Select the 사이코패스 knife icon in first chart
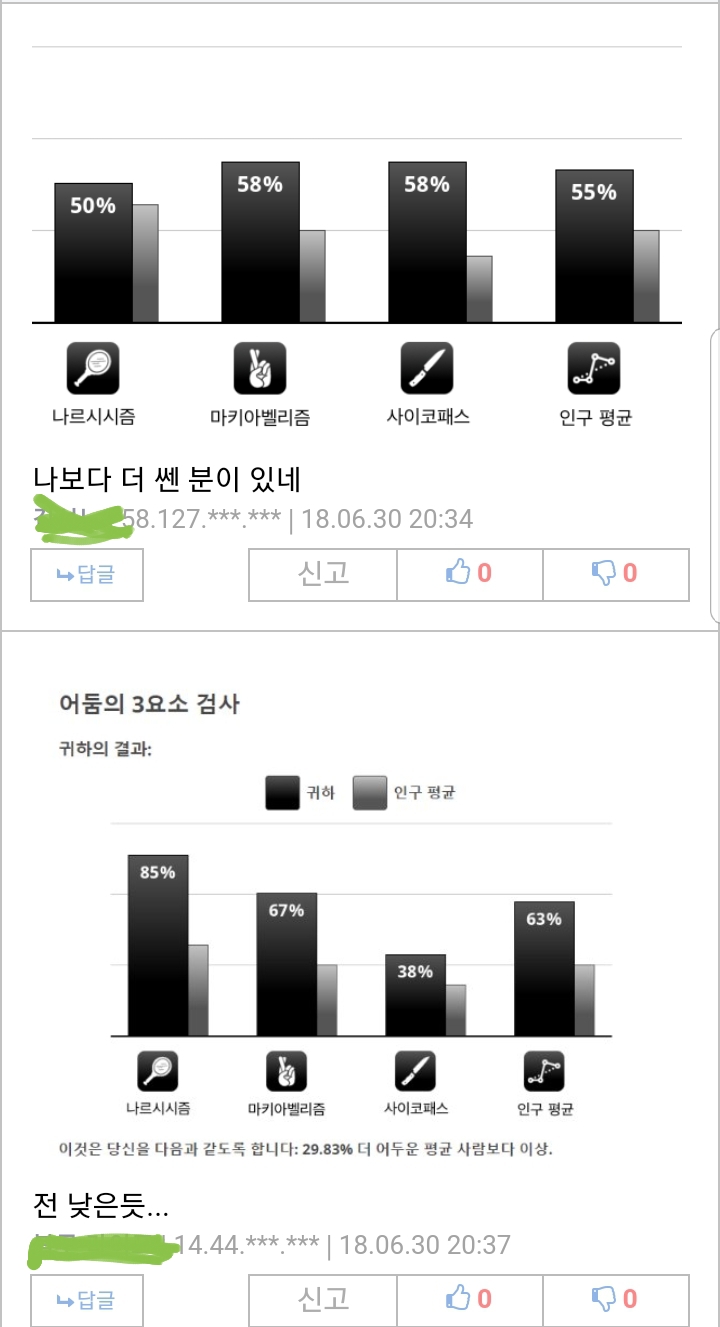This screenshot has width=720, height=1327. (x=428, y=367)
